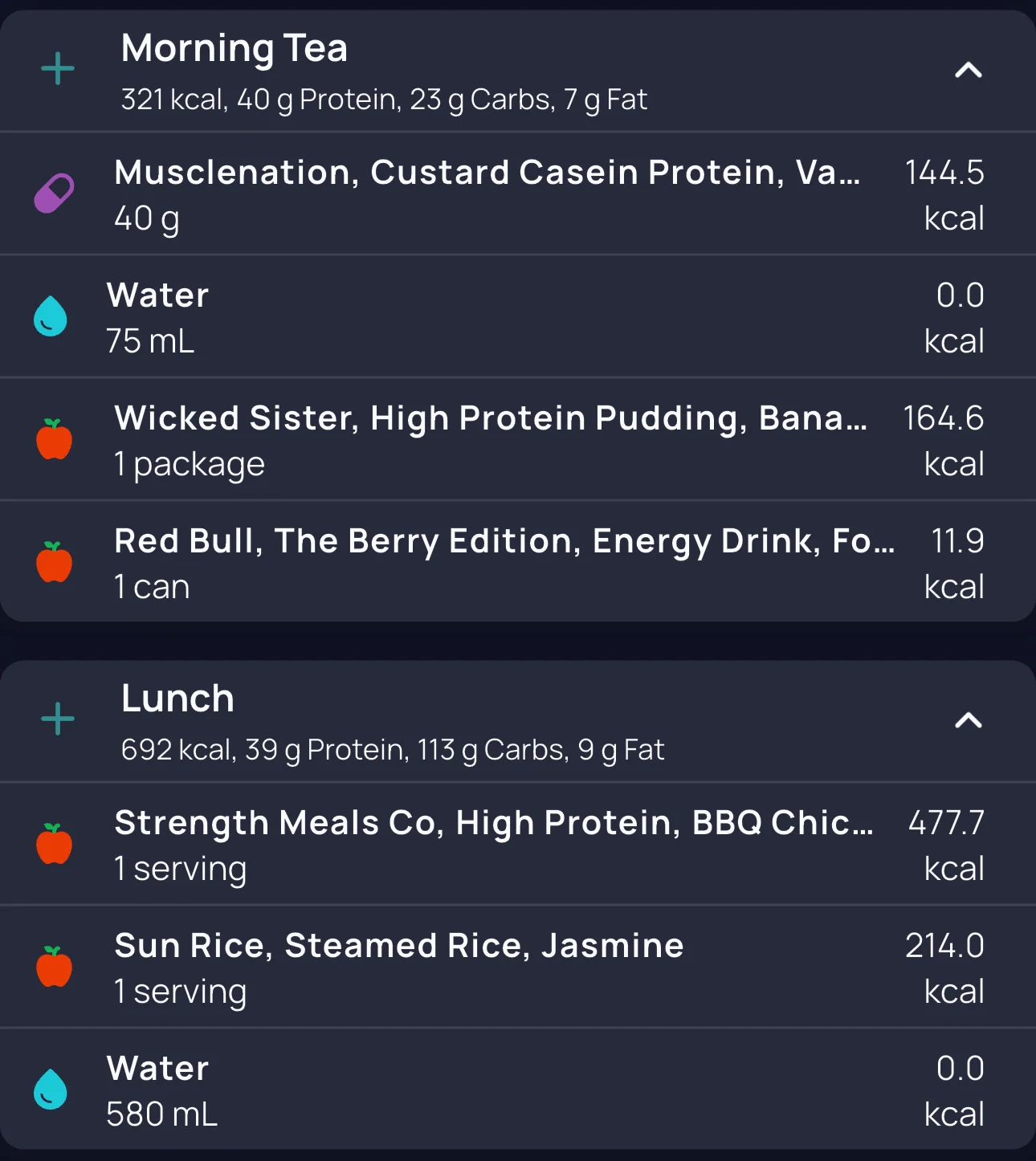Collapse the Lunch section
1036x1161 pixels.
point(968,721)
